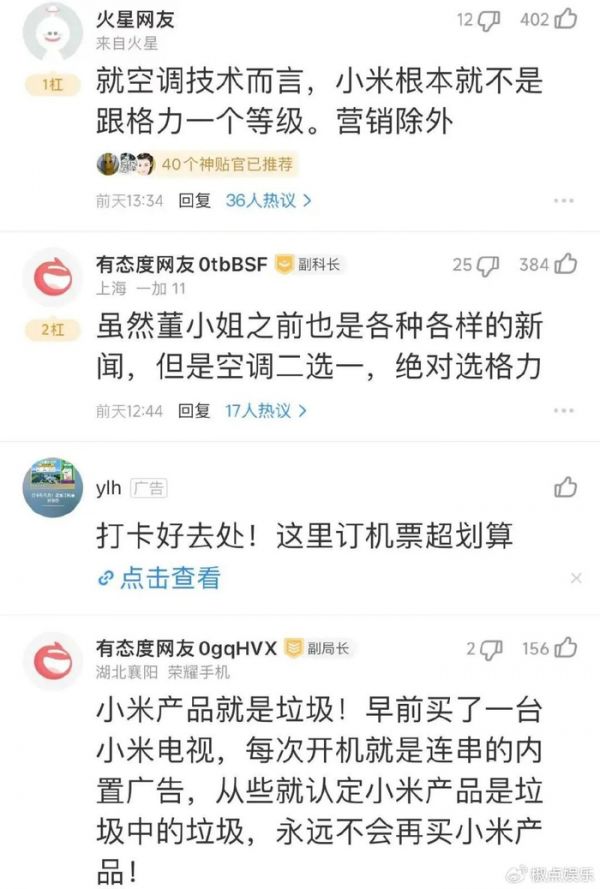Like 火星网友's comment with 402 likes
The image size is (600, 889).
coord(565,19)
